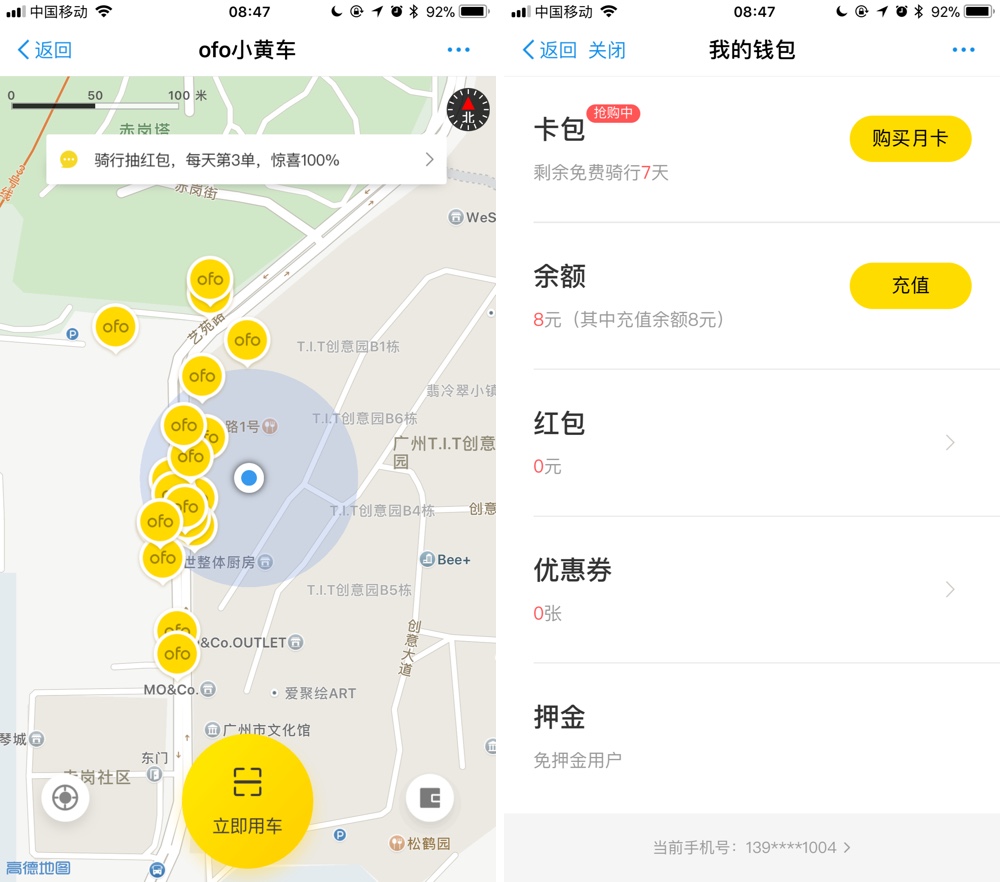The height and width of the screenshot is (882, 1000).
Task: Tap 关闭 to close the wallet page
Action: (x=606, y=50)
